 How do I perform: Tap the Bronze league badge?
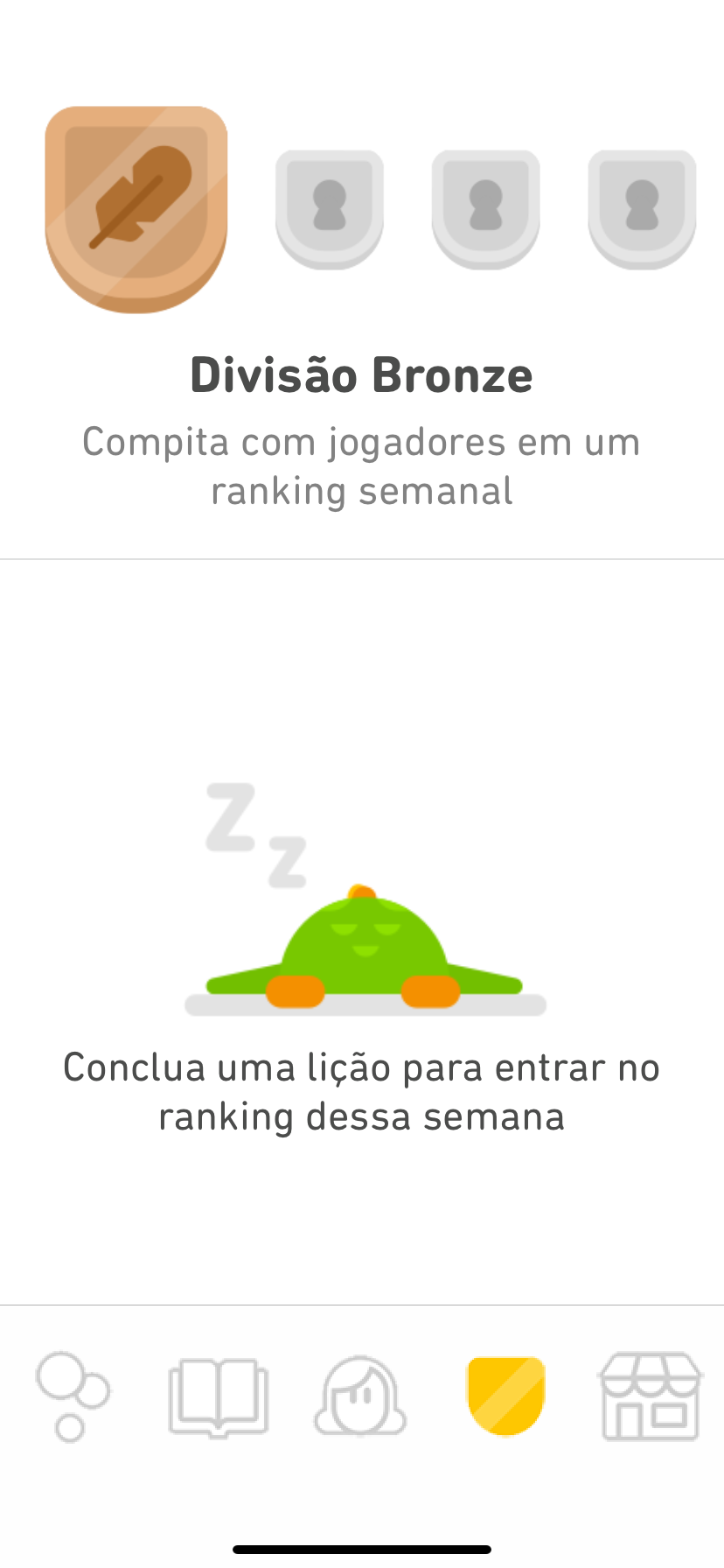[136, 208]
